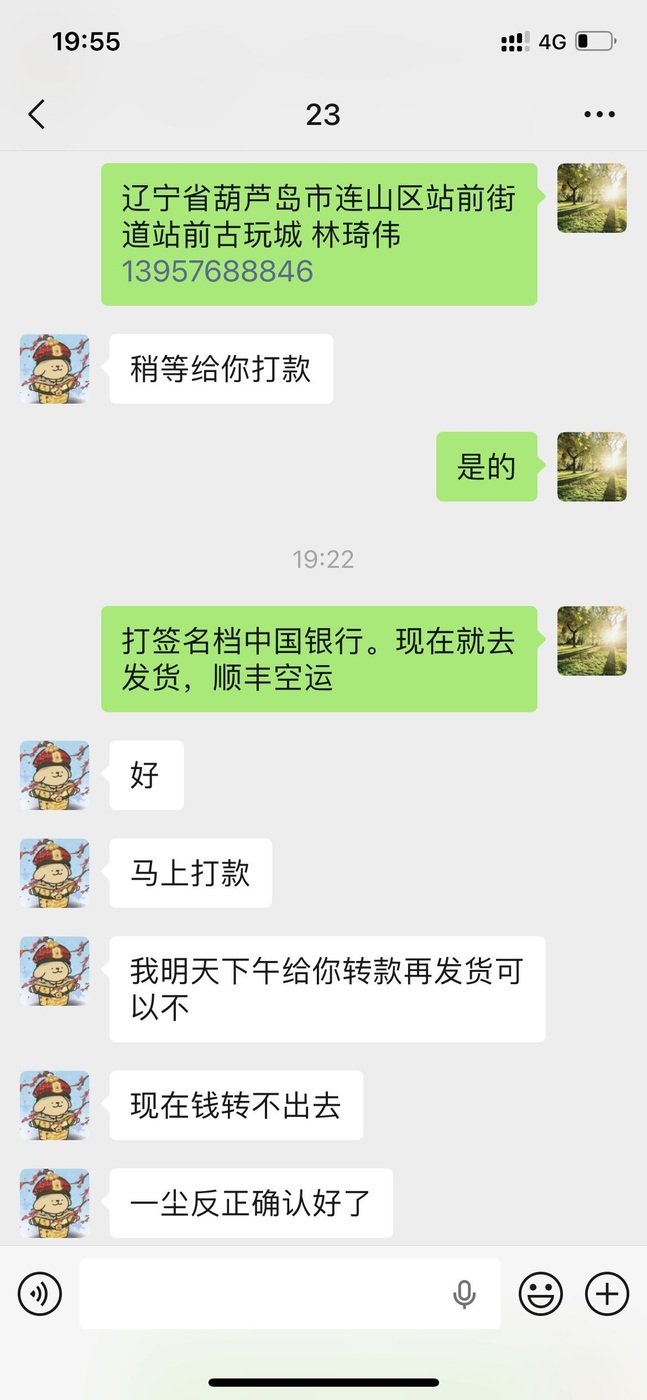Open the plus attachment menu

point(606,1294)
